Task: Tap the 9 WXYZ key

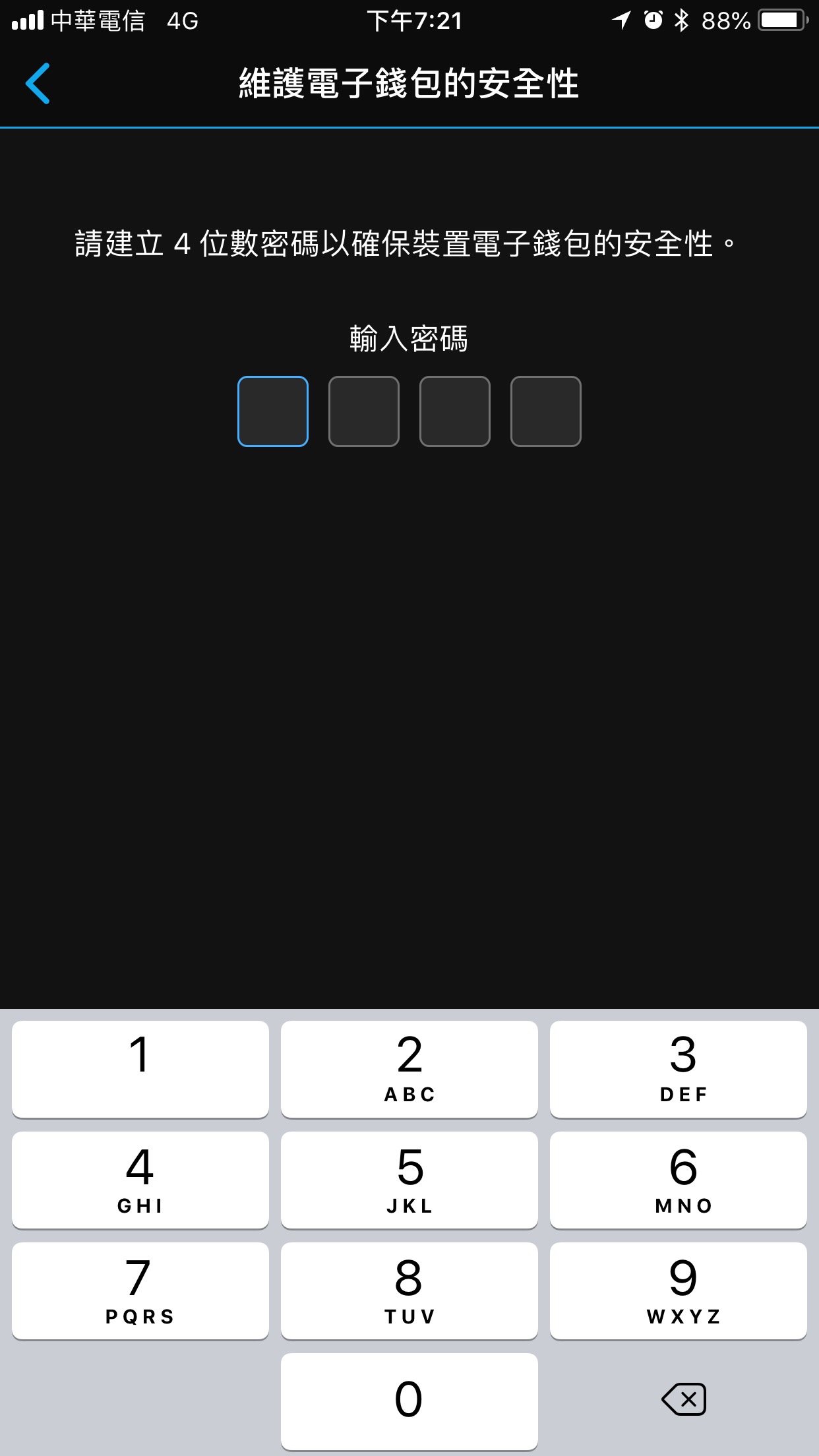Action: point(679,1290)
